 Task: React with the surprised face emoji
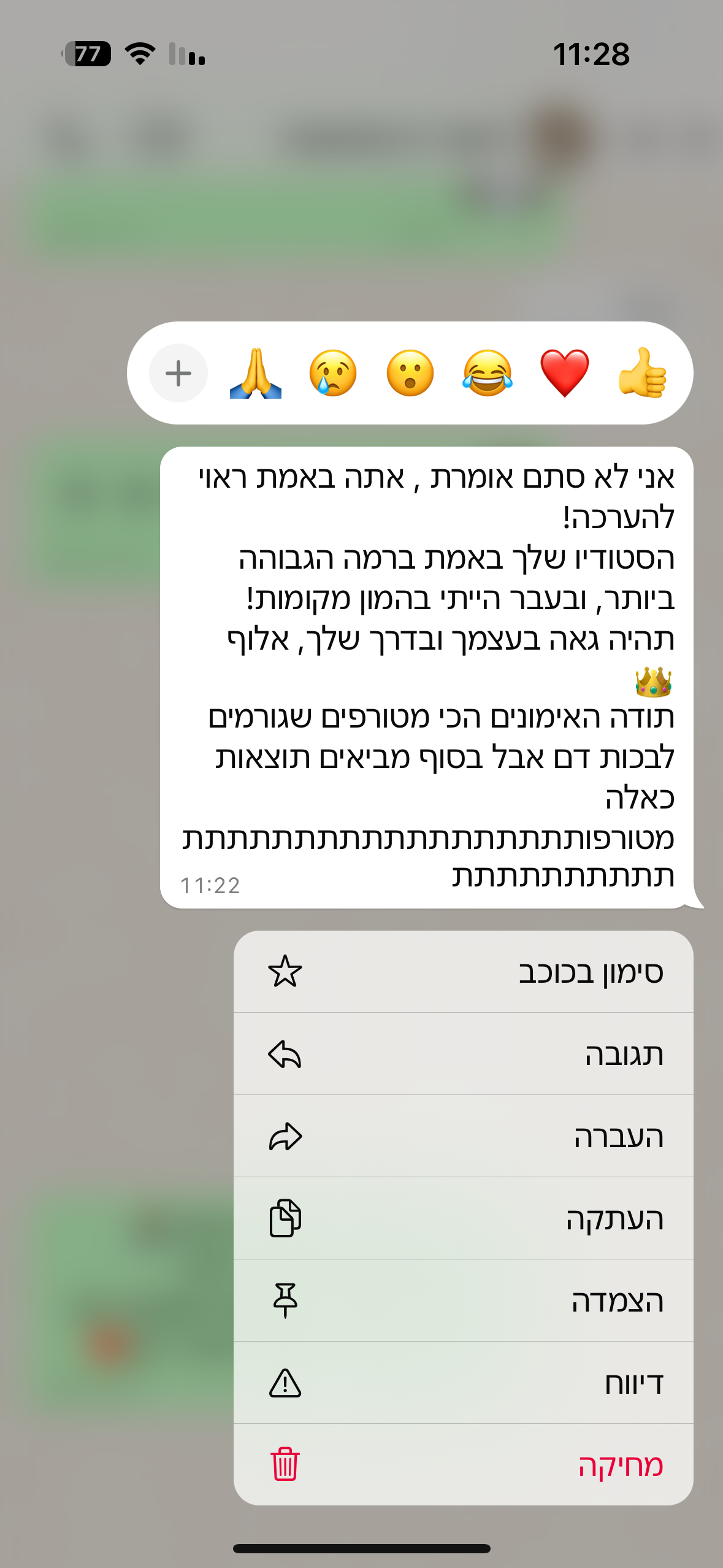410,373
